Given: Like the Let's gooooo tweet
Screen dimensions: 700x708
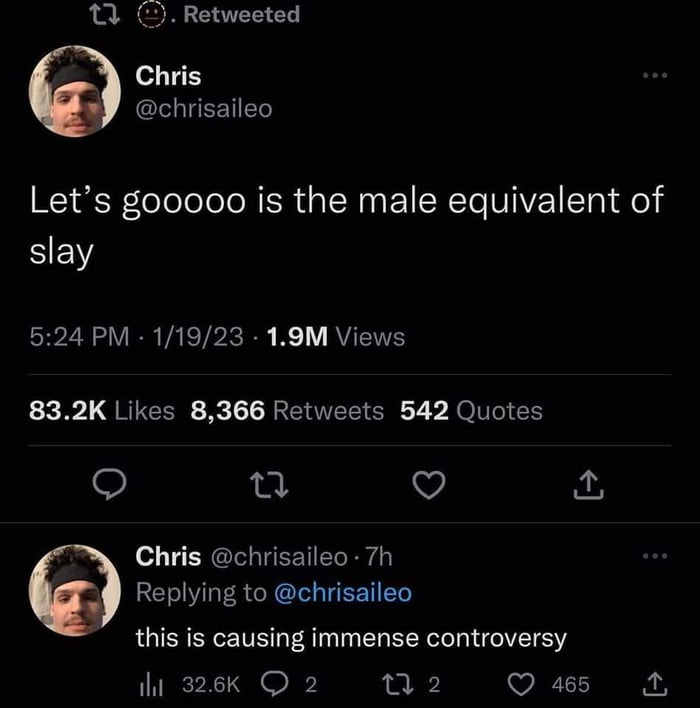Looking at the screenshot, I should tap(428, 485).
